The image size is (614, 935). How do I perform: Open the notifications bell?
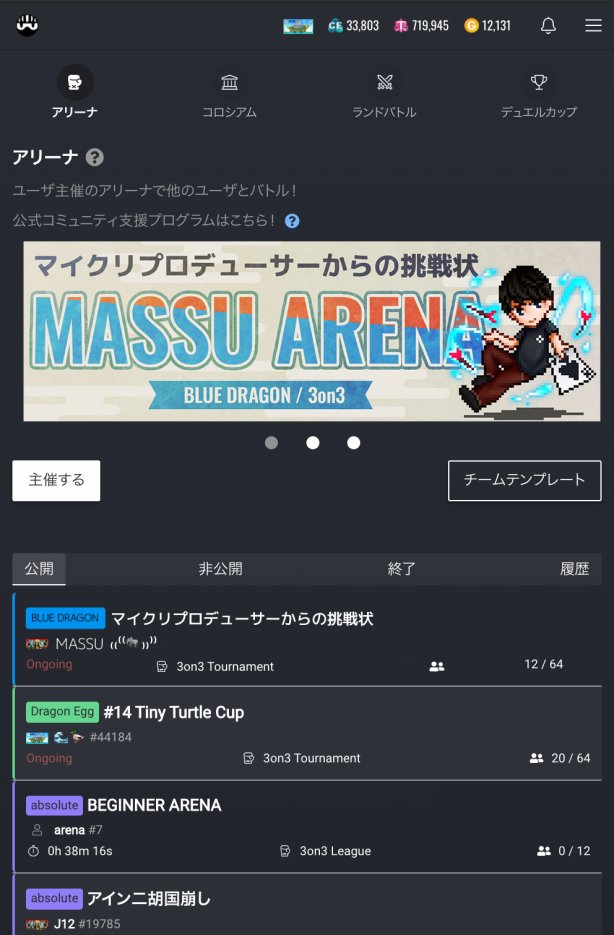(x=548, y=26)
